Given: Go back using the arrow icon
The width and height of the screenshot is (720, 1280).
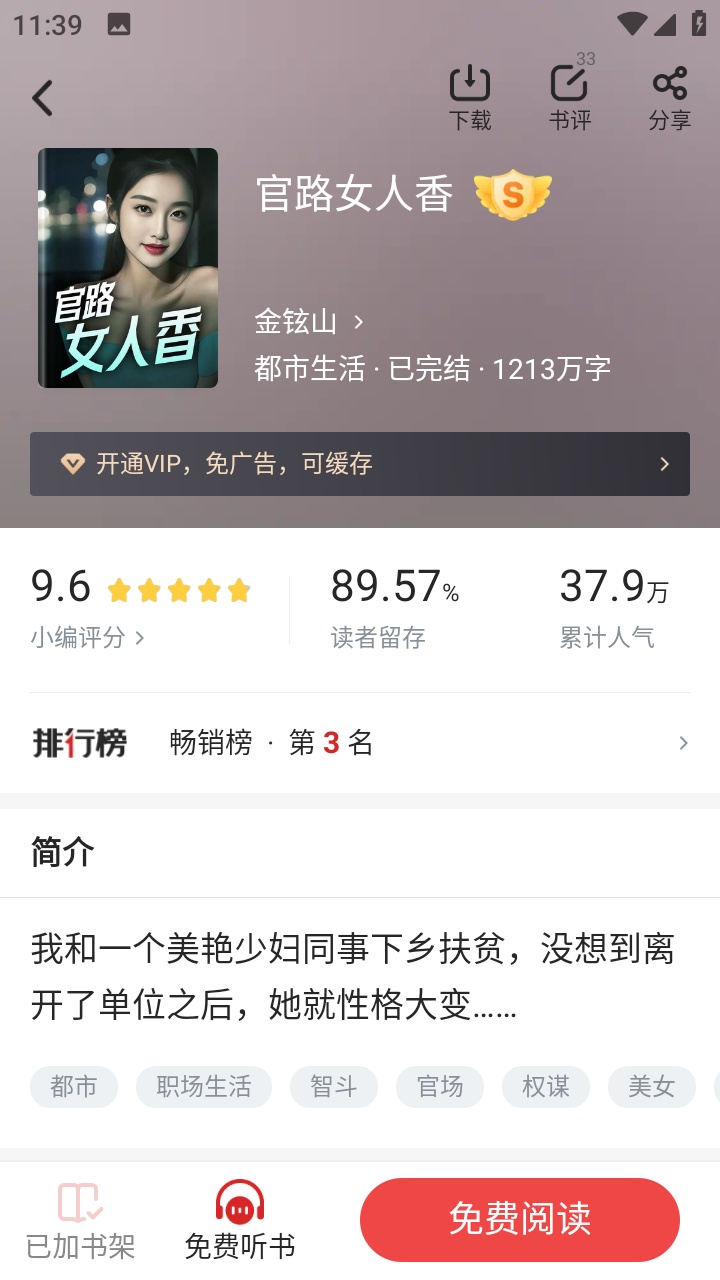Looking at the screenshot, I should pyautogui.click(x=42, y=98).
